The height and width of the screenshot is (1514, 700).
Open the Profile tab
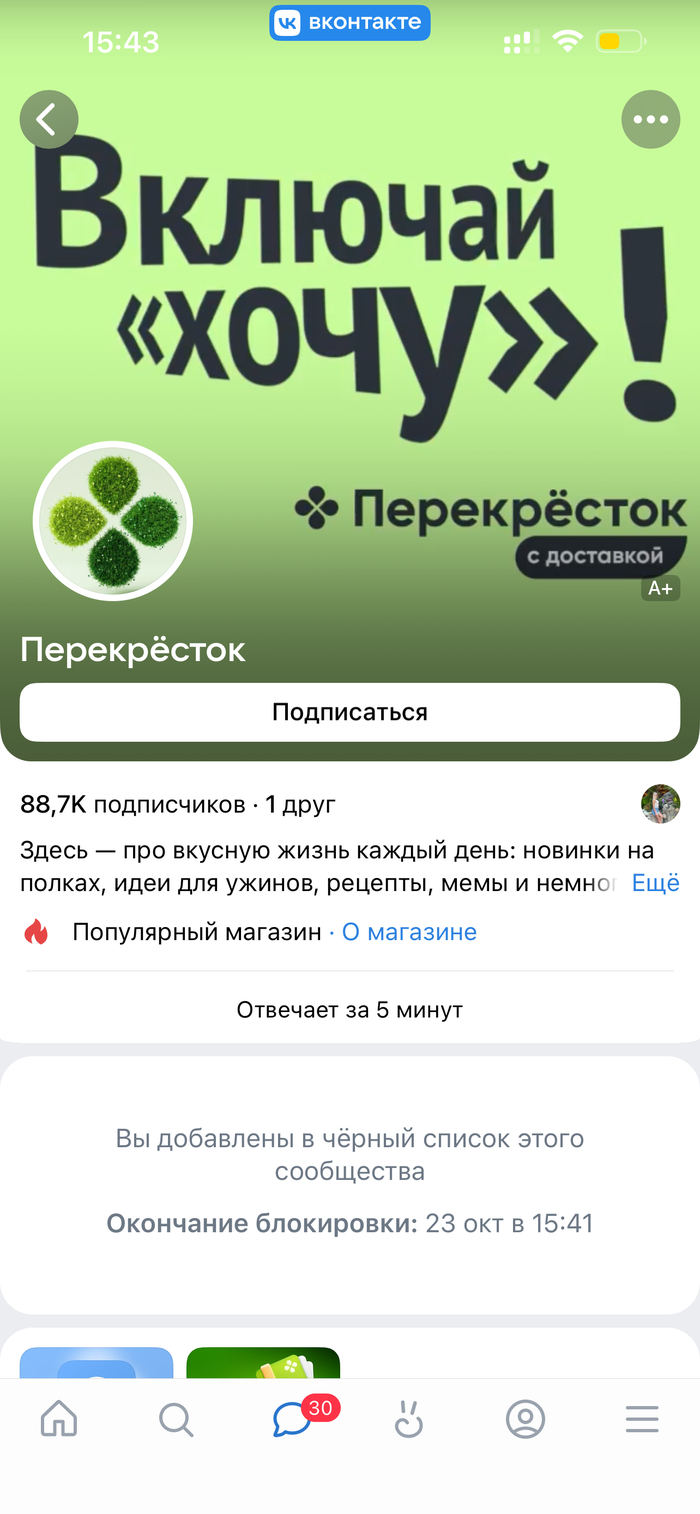[525, 1419]
